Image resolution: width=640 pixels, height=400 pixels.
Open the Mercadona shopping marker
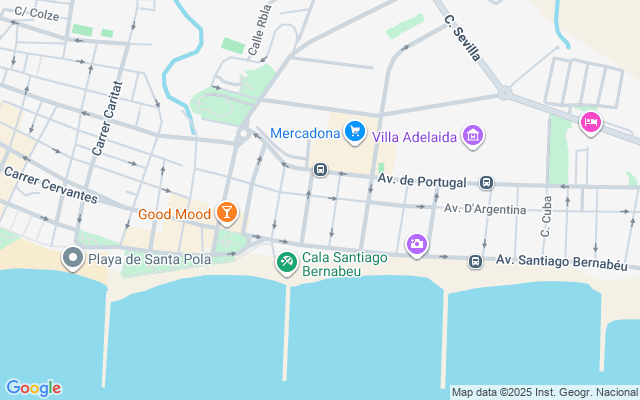pos(354,131)
